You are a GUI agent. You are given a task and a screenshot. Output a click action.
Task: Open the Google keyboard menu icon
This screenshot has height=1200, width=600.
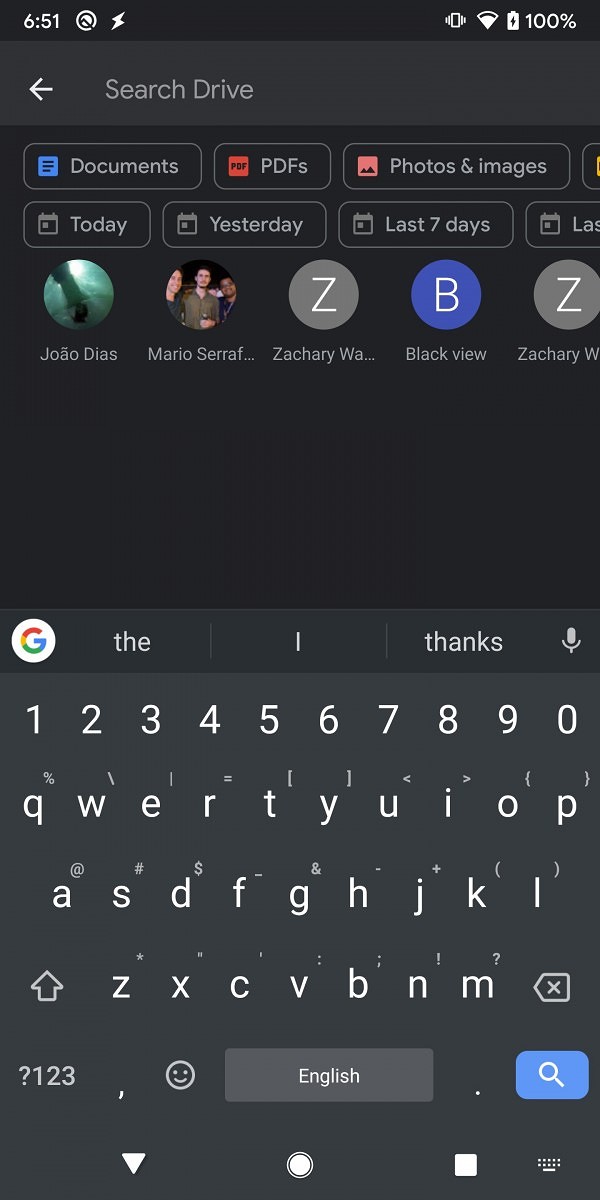point(34,641)
